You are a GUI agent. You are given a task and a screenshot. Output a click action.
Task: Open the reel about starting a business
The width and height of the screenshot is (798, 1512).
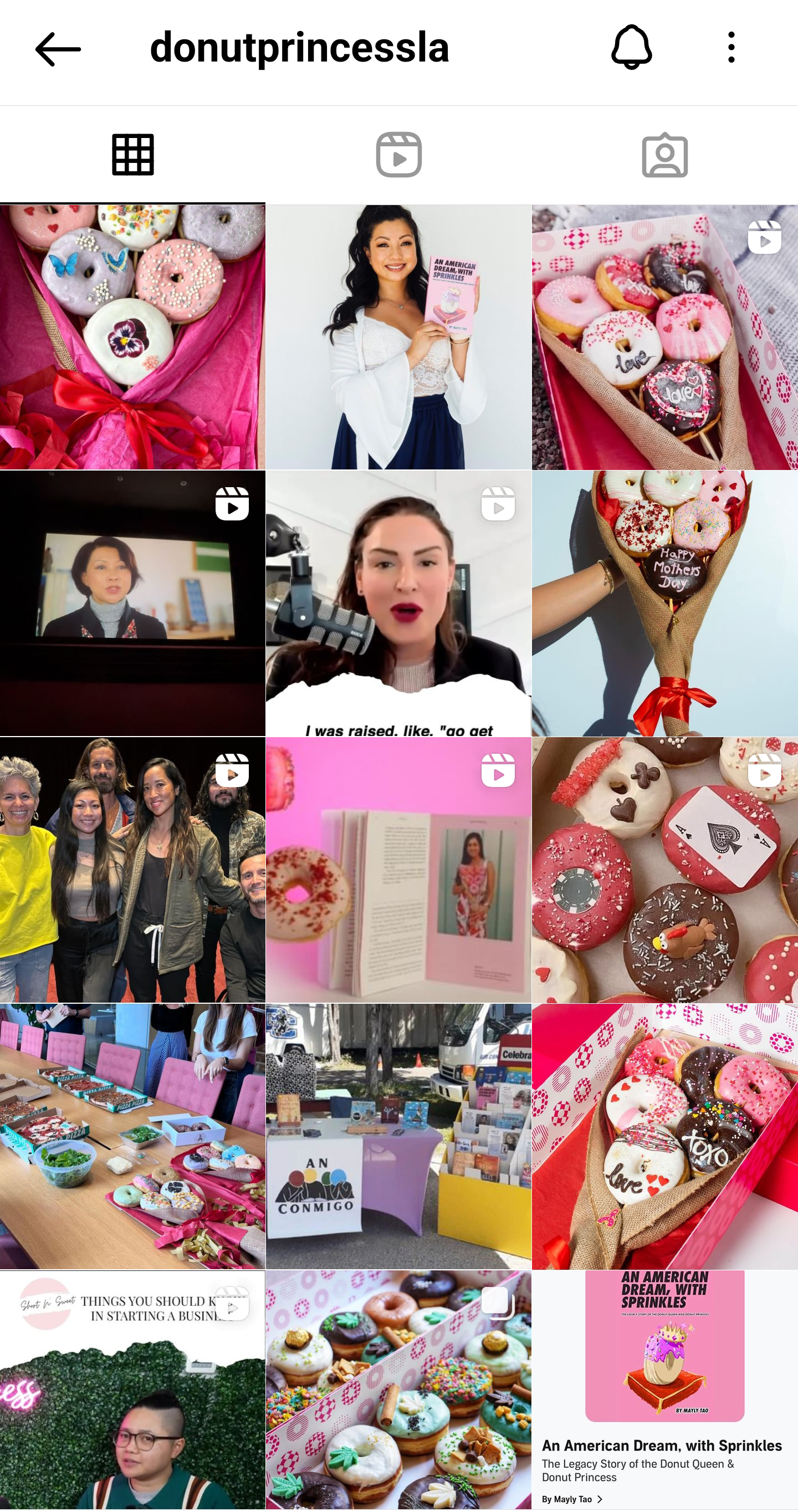point(132,1391)
